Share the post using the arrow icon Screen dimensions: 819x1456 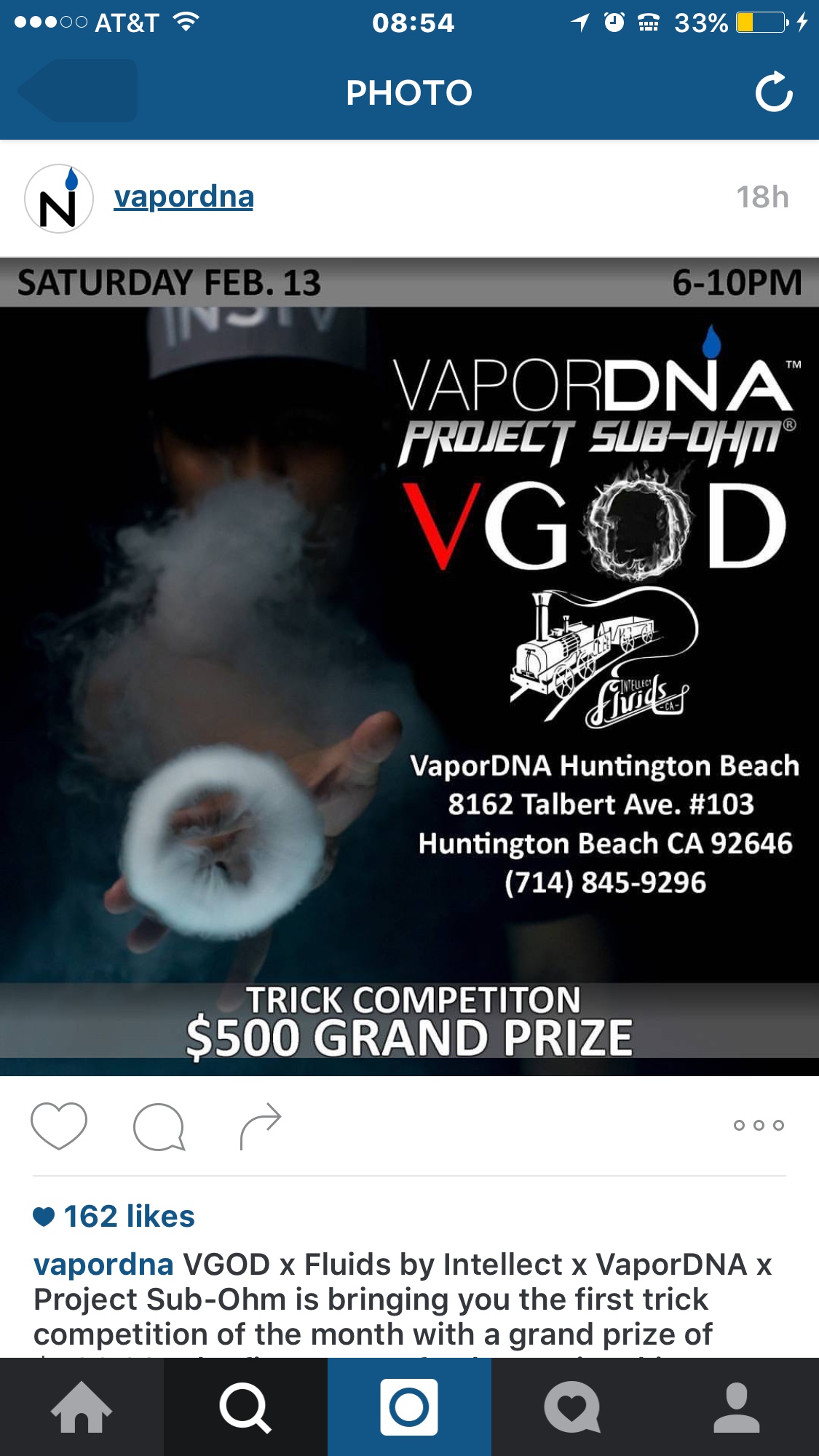[260, 1125]
